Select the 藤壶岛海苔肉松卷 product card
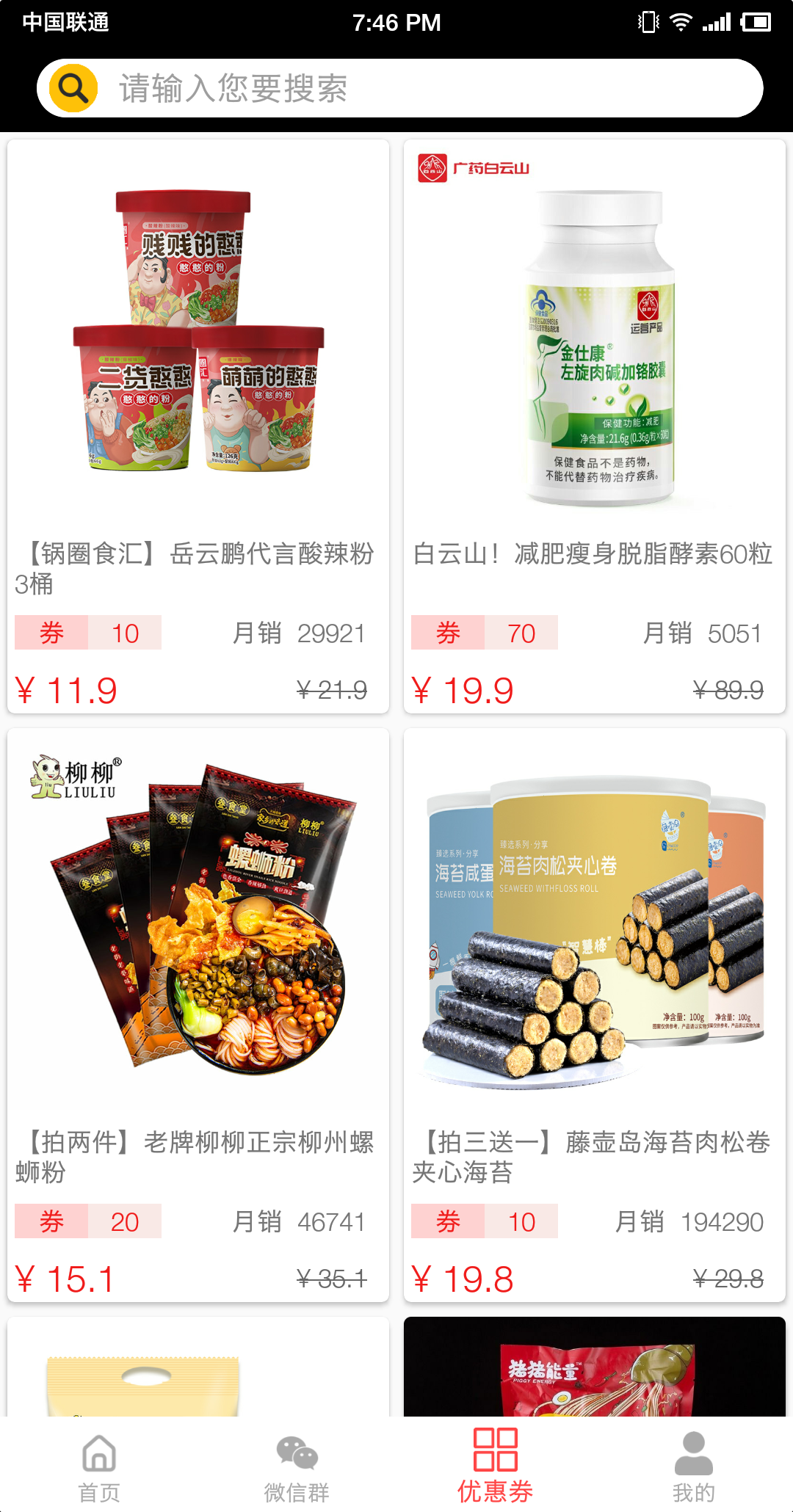This screenshot has height=1512, width=793. [595, 1013]
